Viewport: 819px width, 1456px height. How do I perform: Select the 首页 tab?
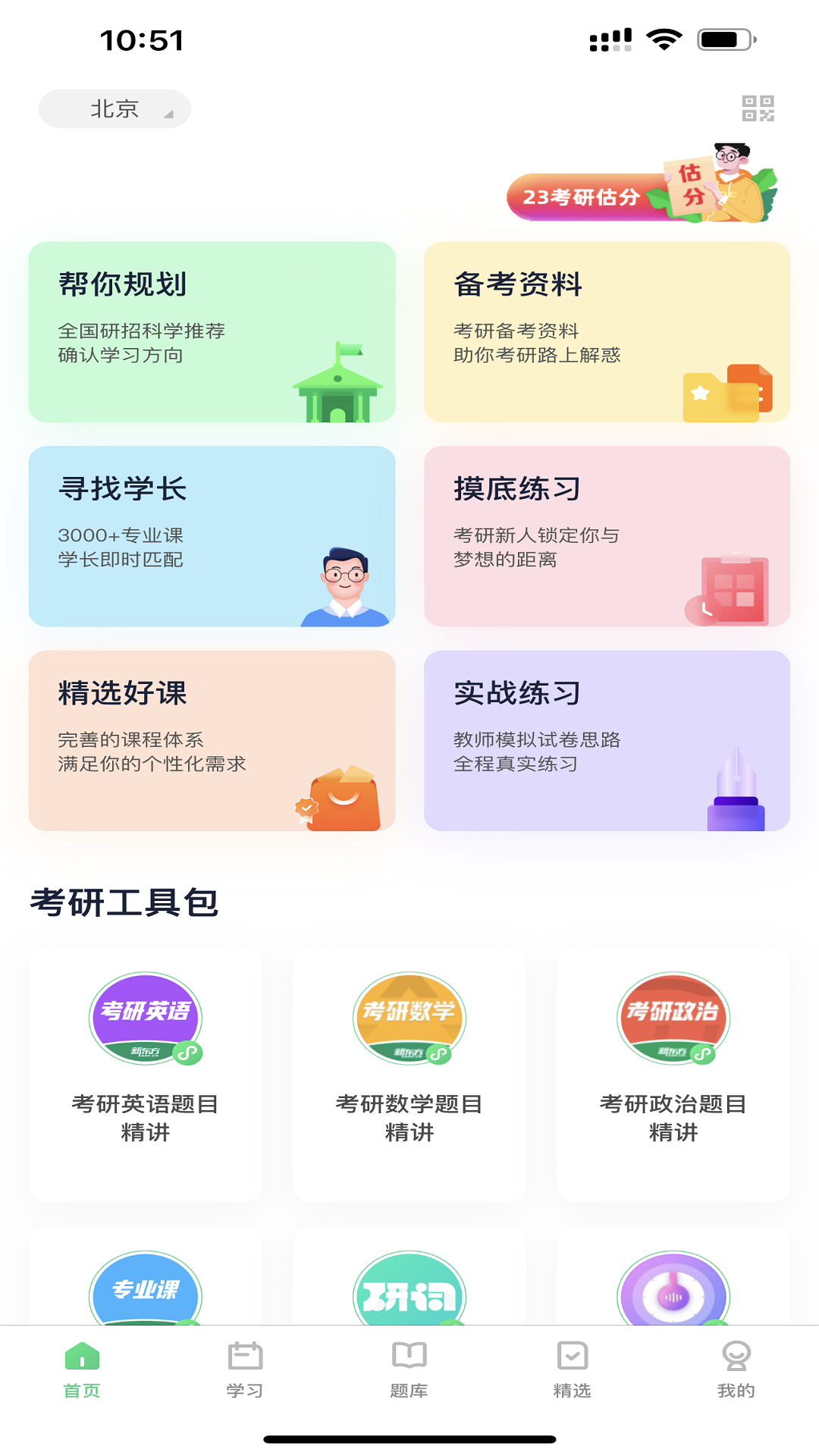pos(82,1369)
